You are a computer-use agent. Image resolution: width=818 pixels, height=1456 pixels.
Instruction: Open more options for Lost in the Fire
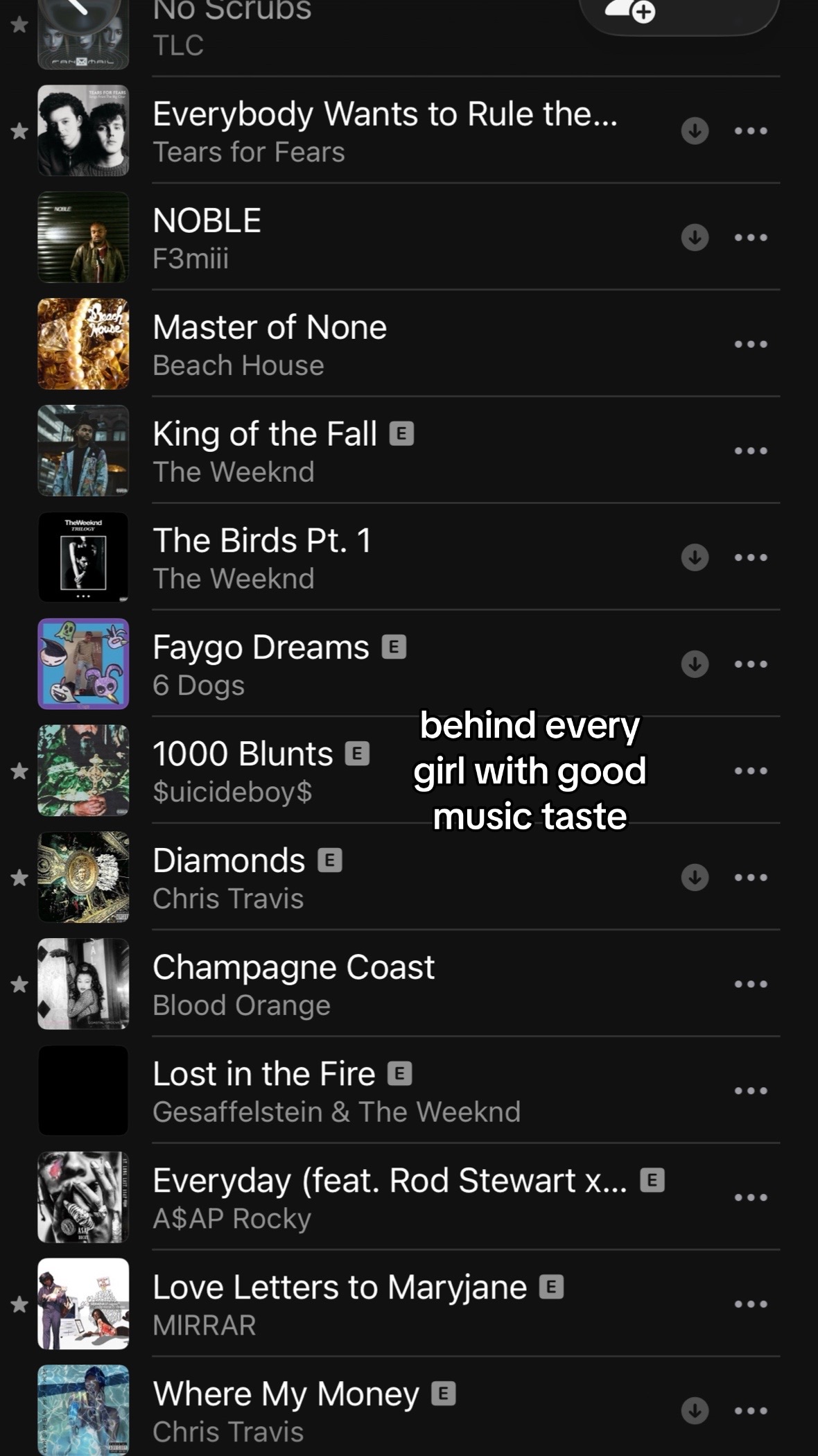(751, 1091)
